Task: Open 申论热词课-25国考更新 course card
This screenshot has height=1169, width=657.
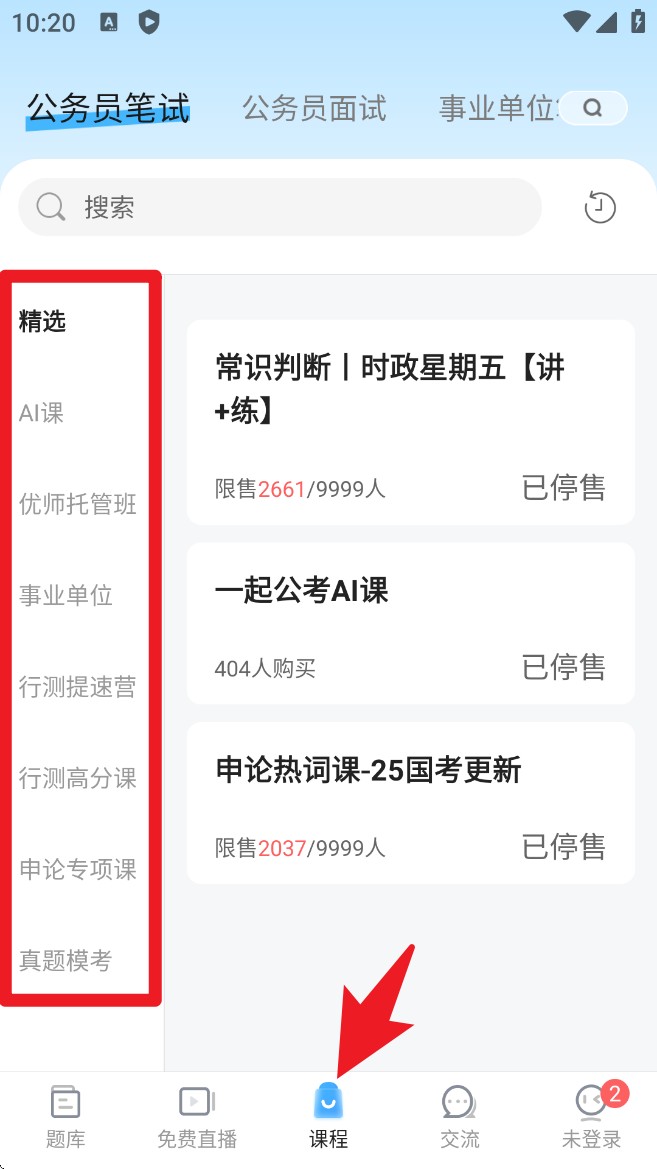Action: tap(410, 803)
